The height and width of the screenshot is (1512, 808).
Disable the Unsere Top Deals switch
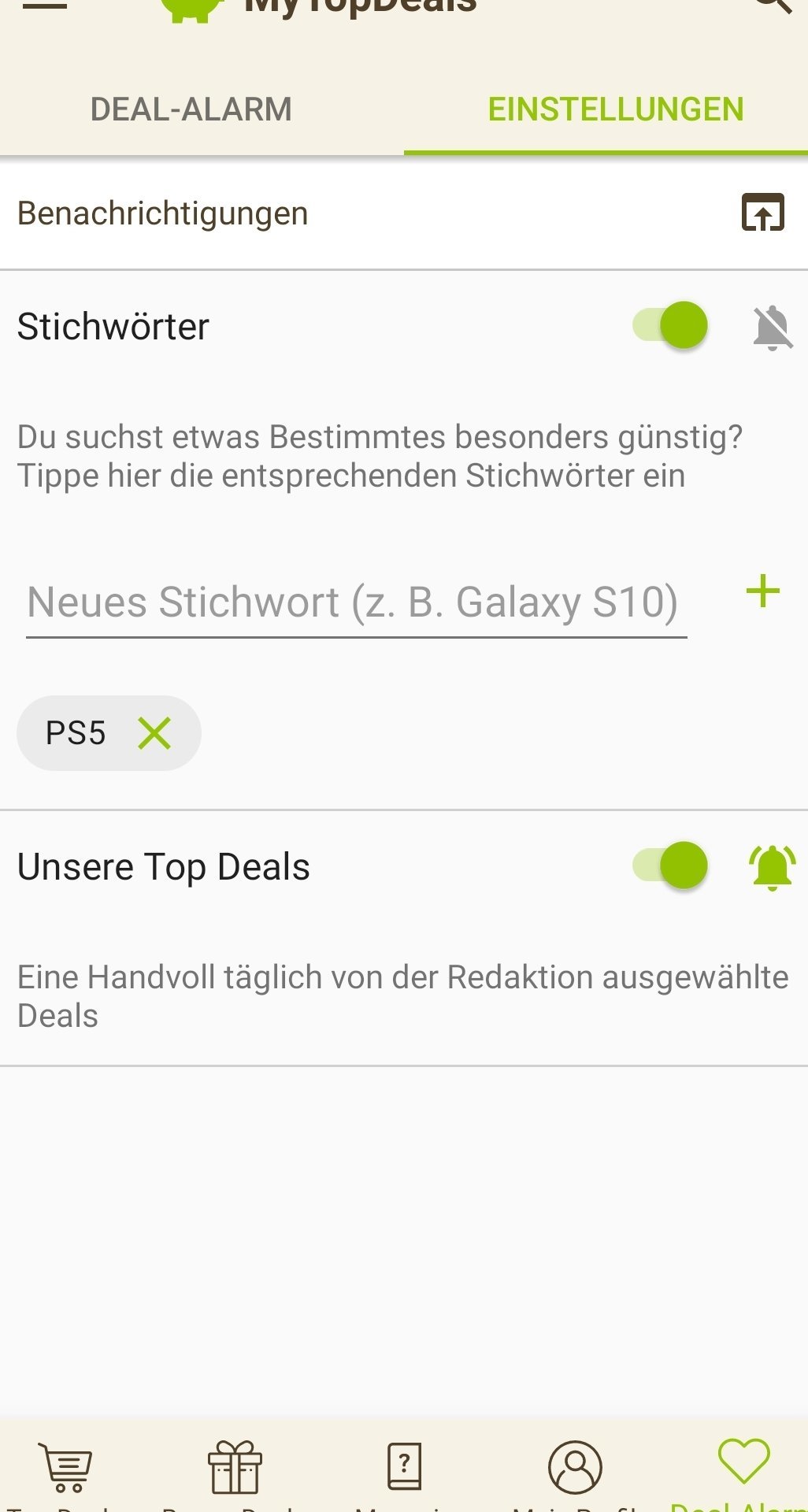(x=671, y=865)
